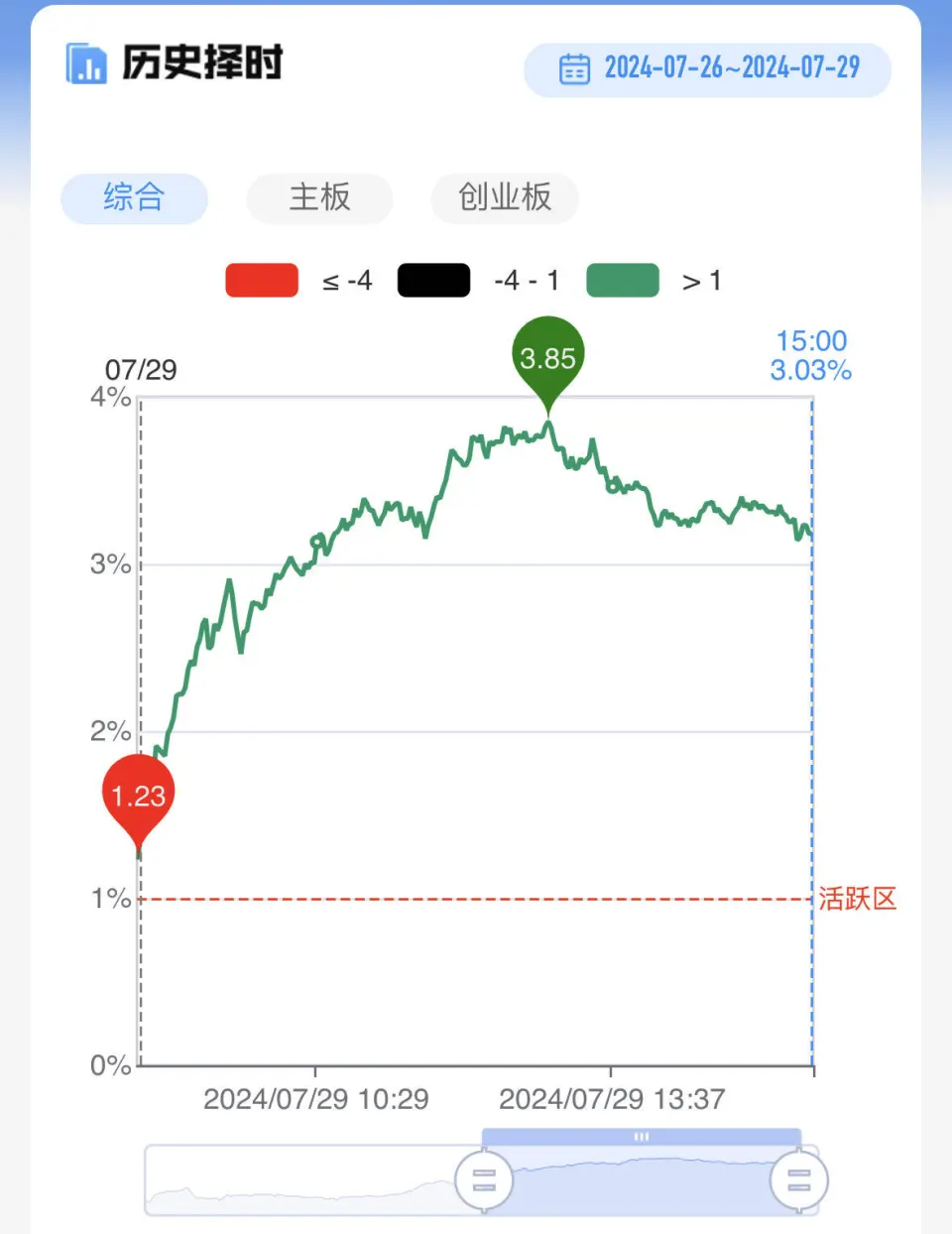
Task: Tap the left handle of the zoom slider
Action: (484, 1180)
